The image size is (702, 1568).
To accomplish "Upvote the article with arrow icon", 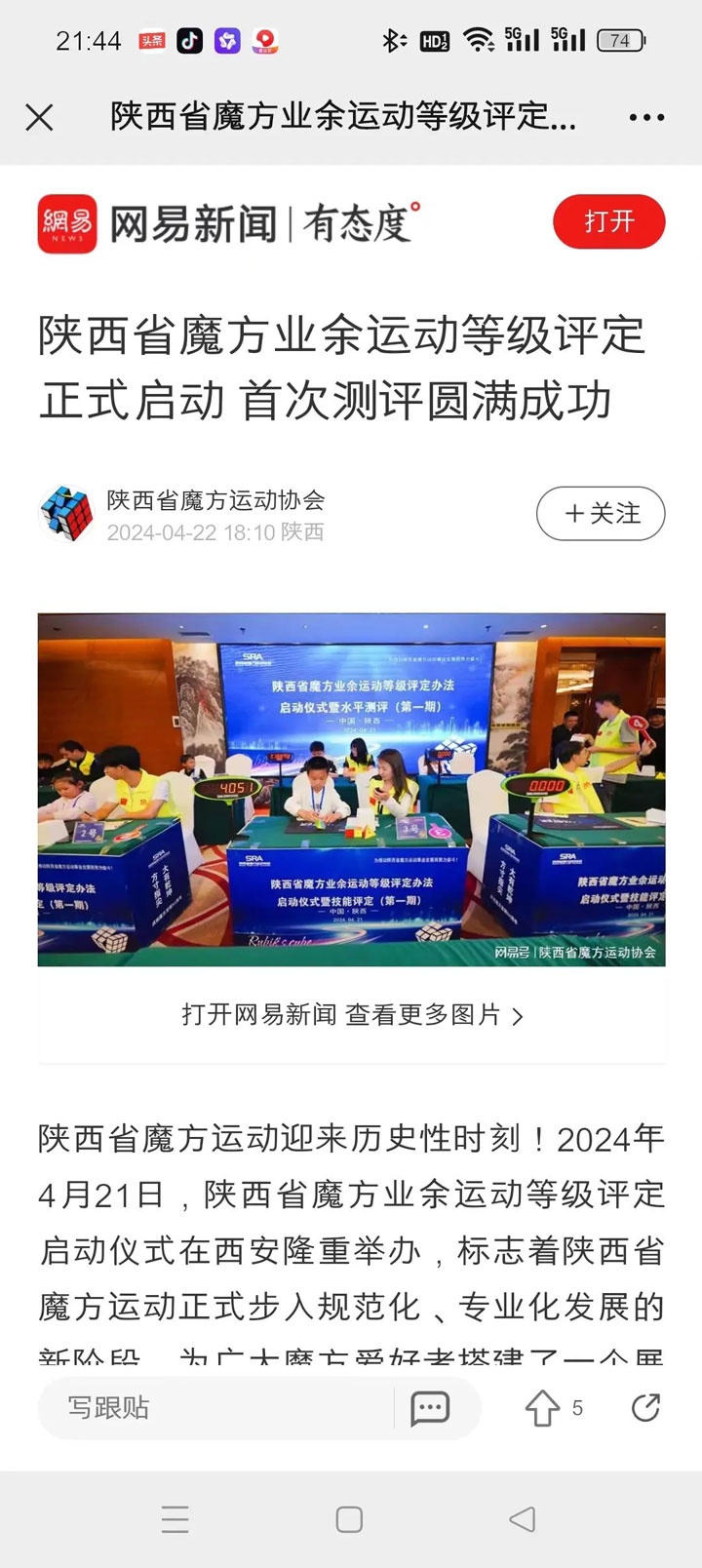I will 543,1408.
